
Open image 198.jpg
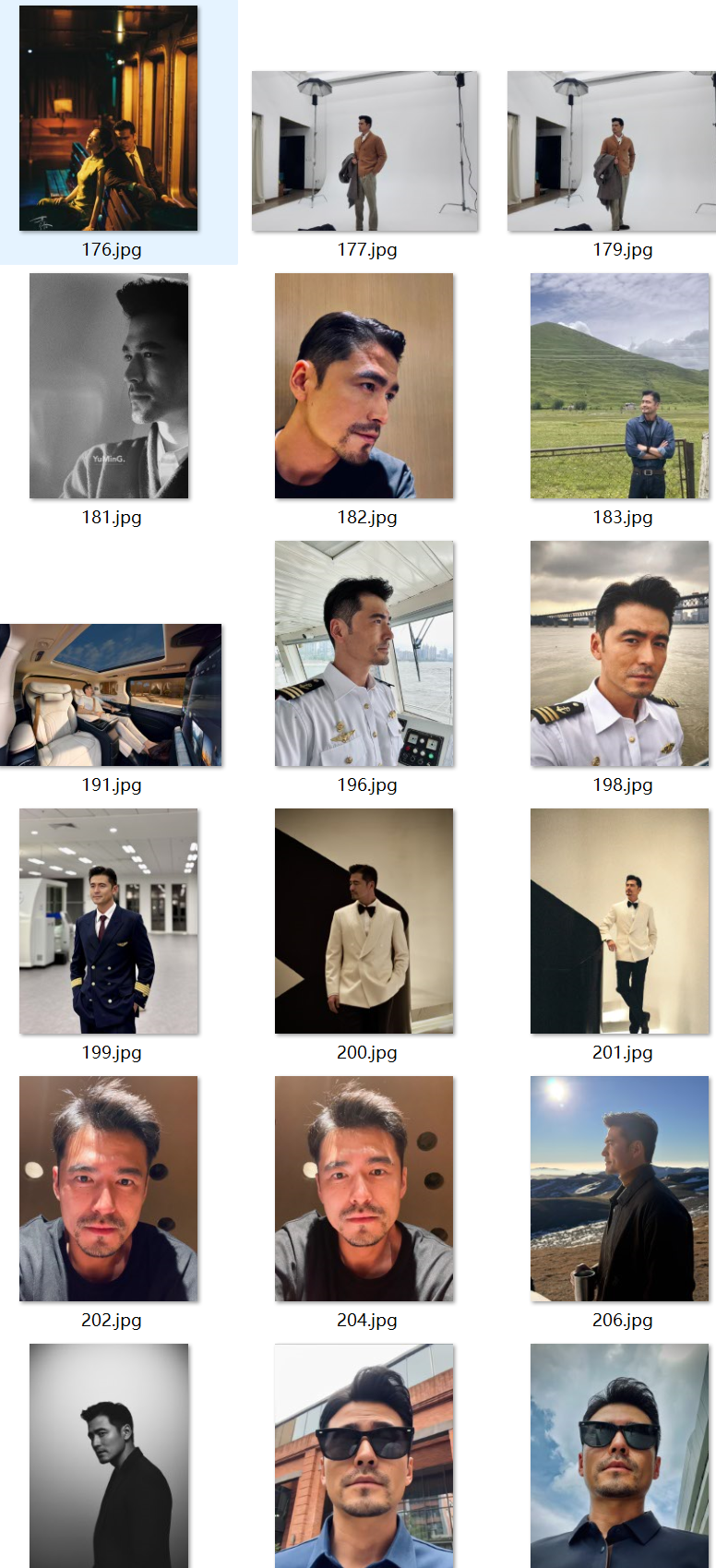[619, 653]
